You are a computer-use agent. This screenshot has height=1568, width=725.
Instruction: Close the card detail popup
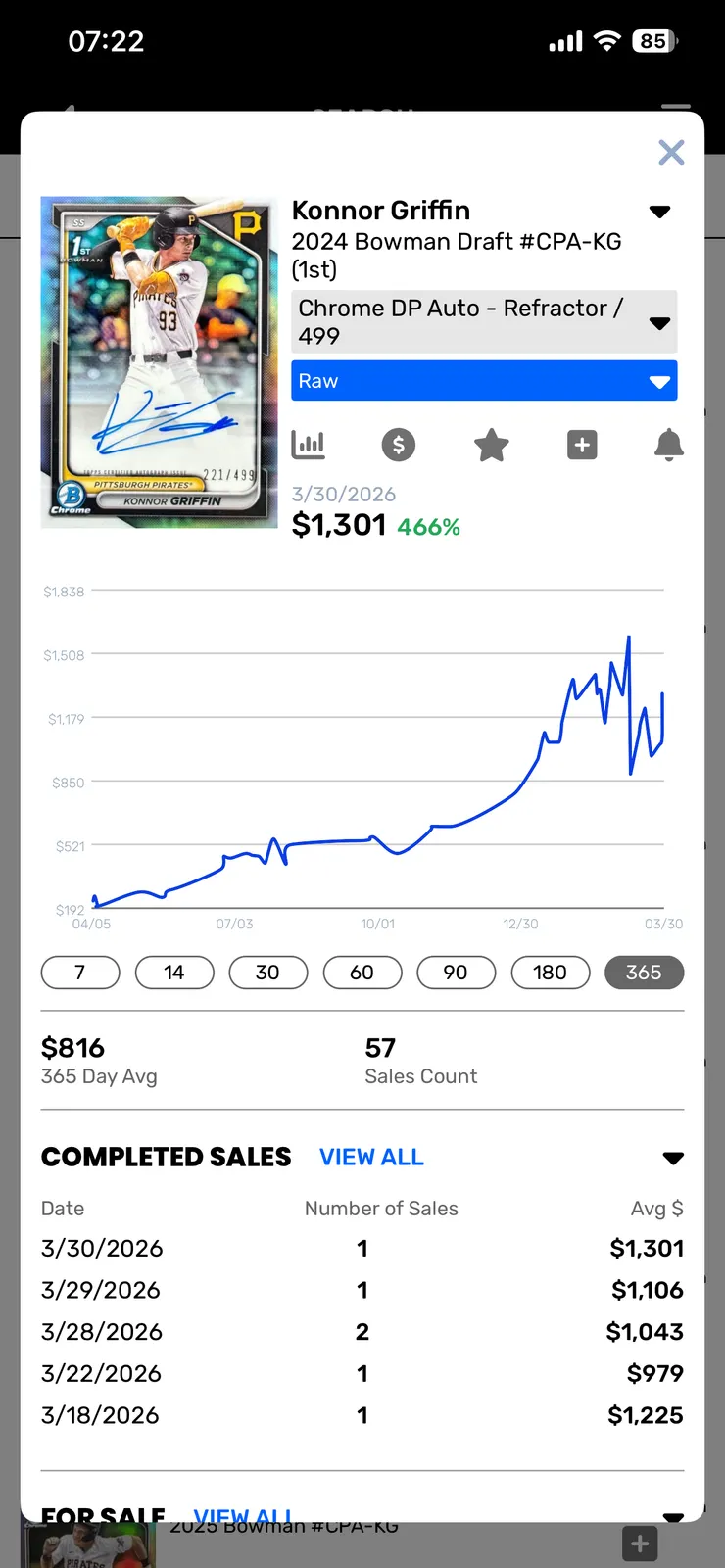click(x=671, y=152)
